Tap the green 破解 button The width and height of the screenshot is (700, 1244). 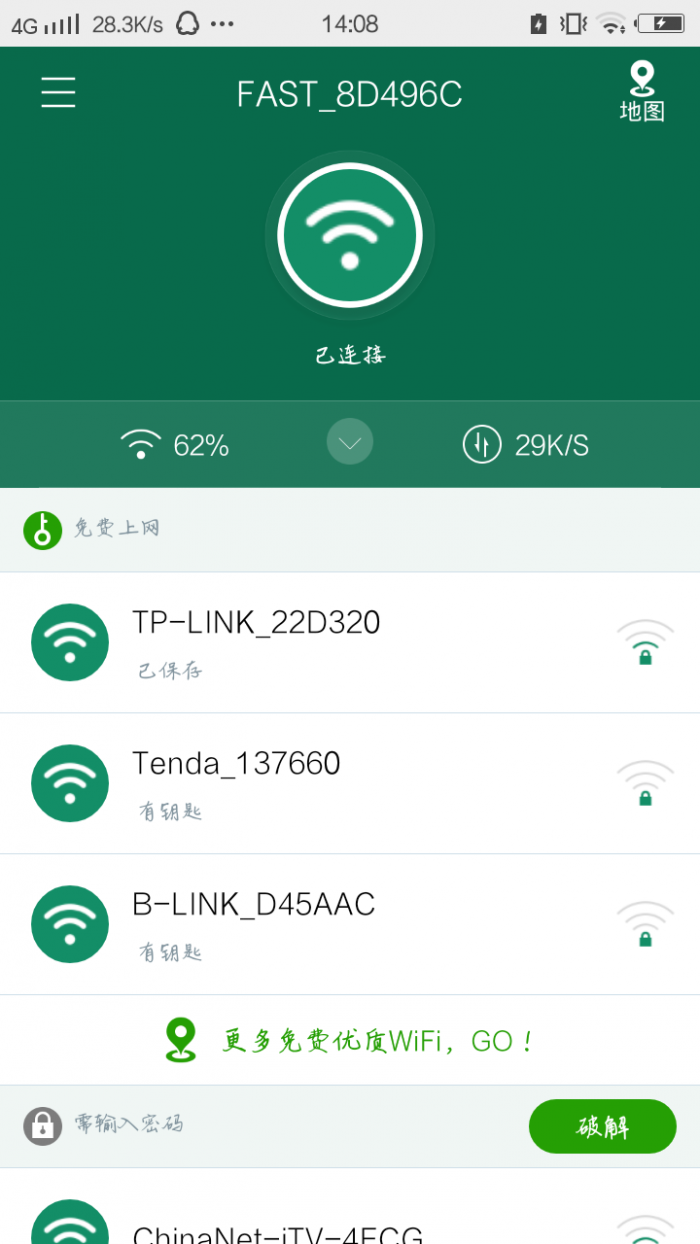pyautogui.click(x=602, y=1126)
